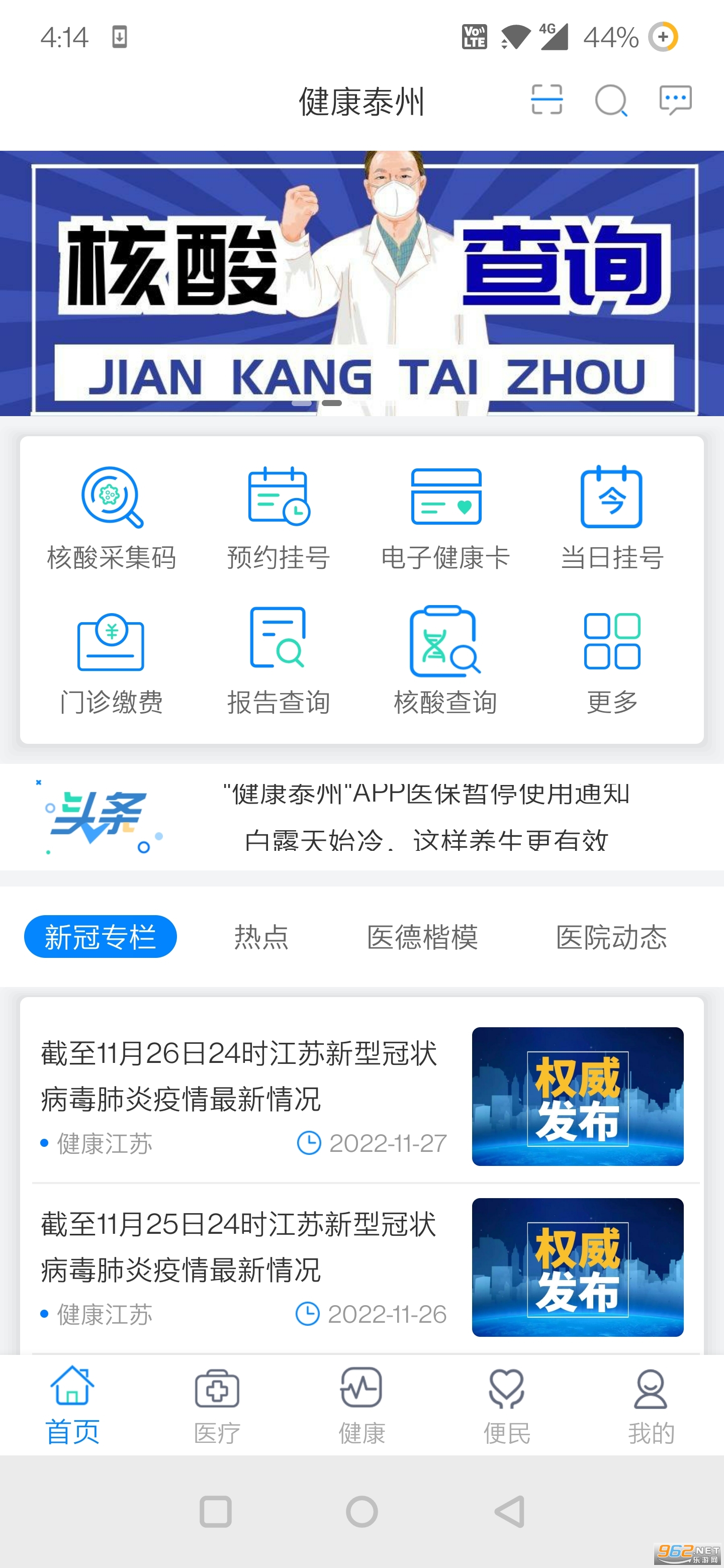Switch to the 医德楷模 tab
The height and width of the screenshot is (1568, 724).
pyautogui.click(x=422, y=937)
